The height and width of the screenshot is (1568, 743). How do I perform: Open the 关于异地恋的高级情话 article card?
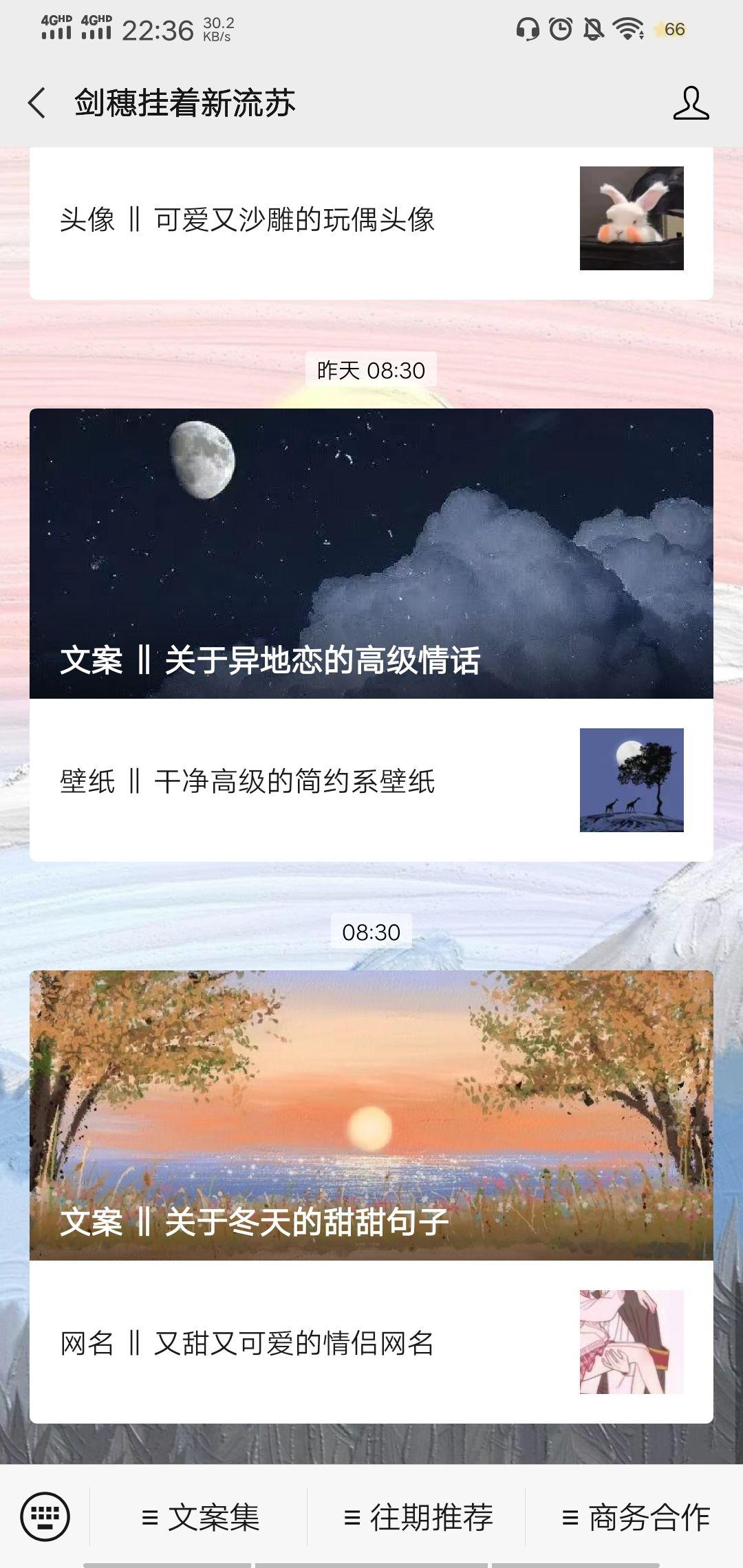pos(370,554)
